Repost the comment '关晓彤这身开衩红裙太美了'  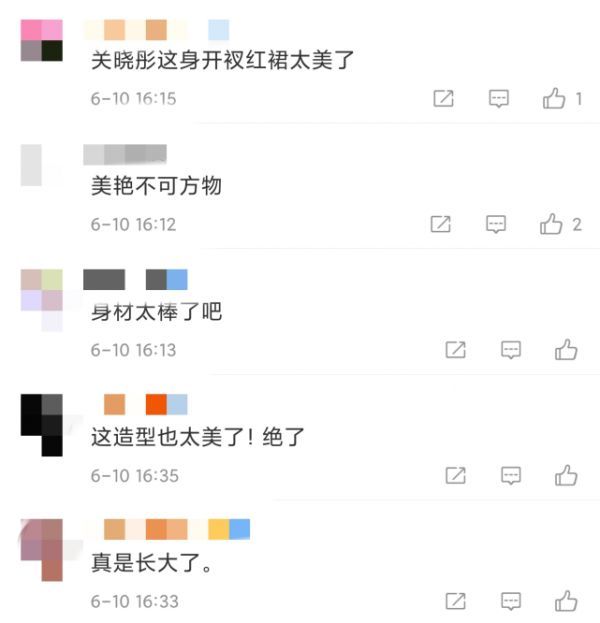tap(443, 98)
